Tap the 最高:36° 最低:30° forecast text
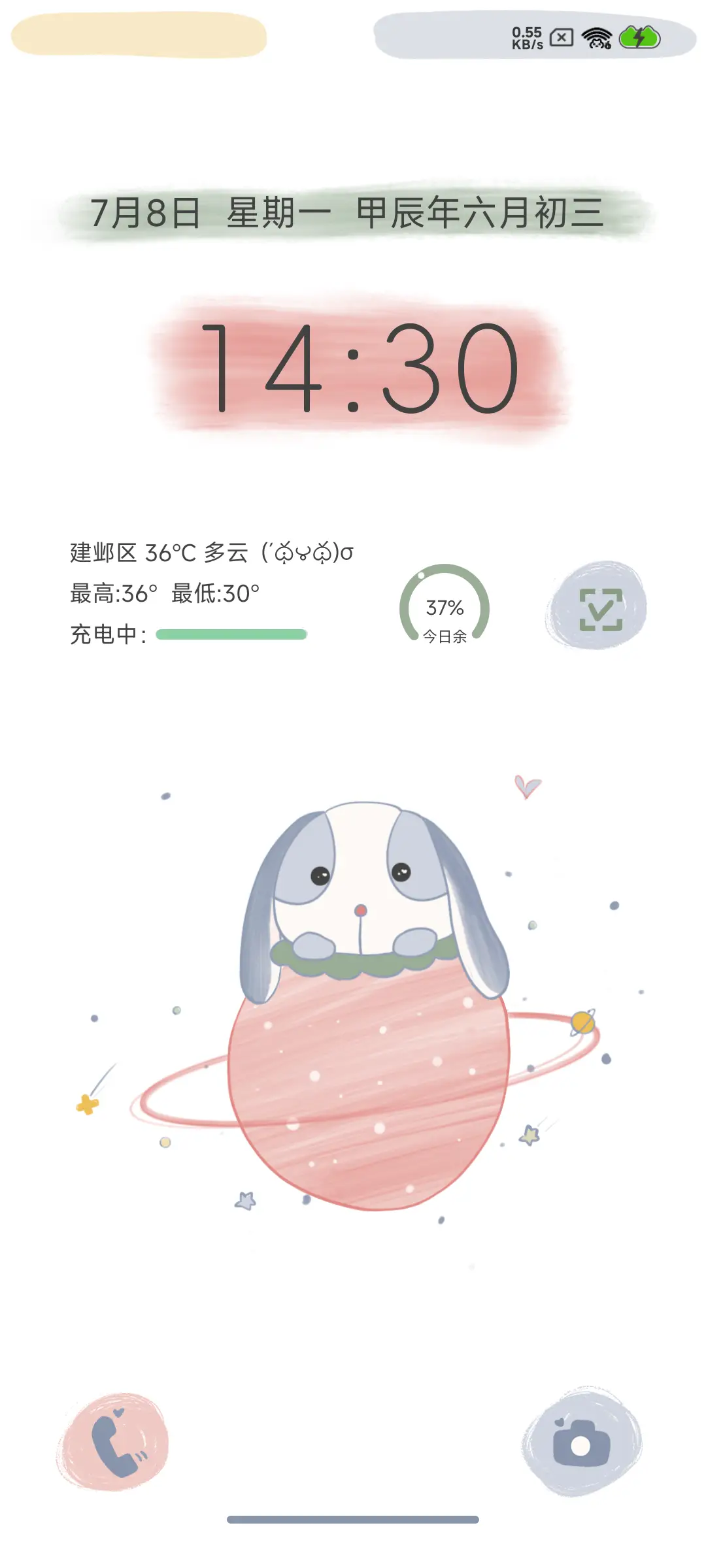Viewport: 706px width, 1568px height. tap(163, 593)
